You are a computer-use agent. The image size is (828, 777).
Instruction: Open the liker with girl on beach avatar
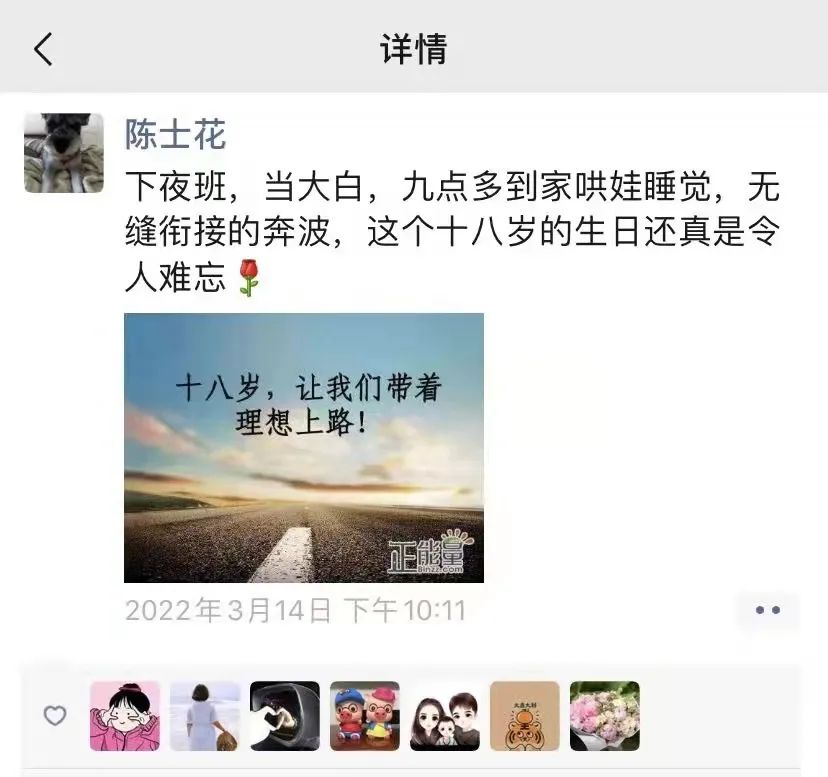[x=205, y=716]
